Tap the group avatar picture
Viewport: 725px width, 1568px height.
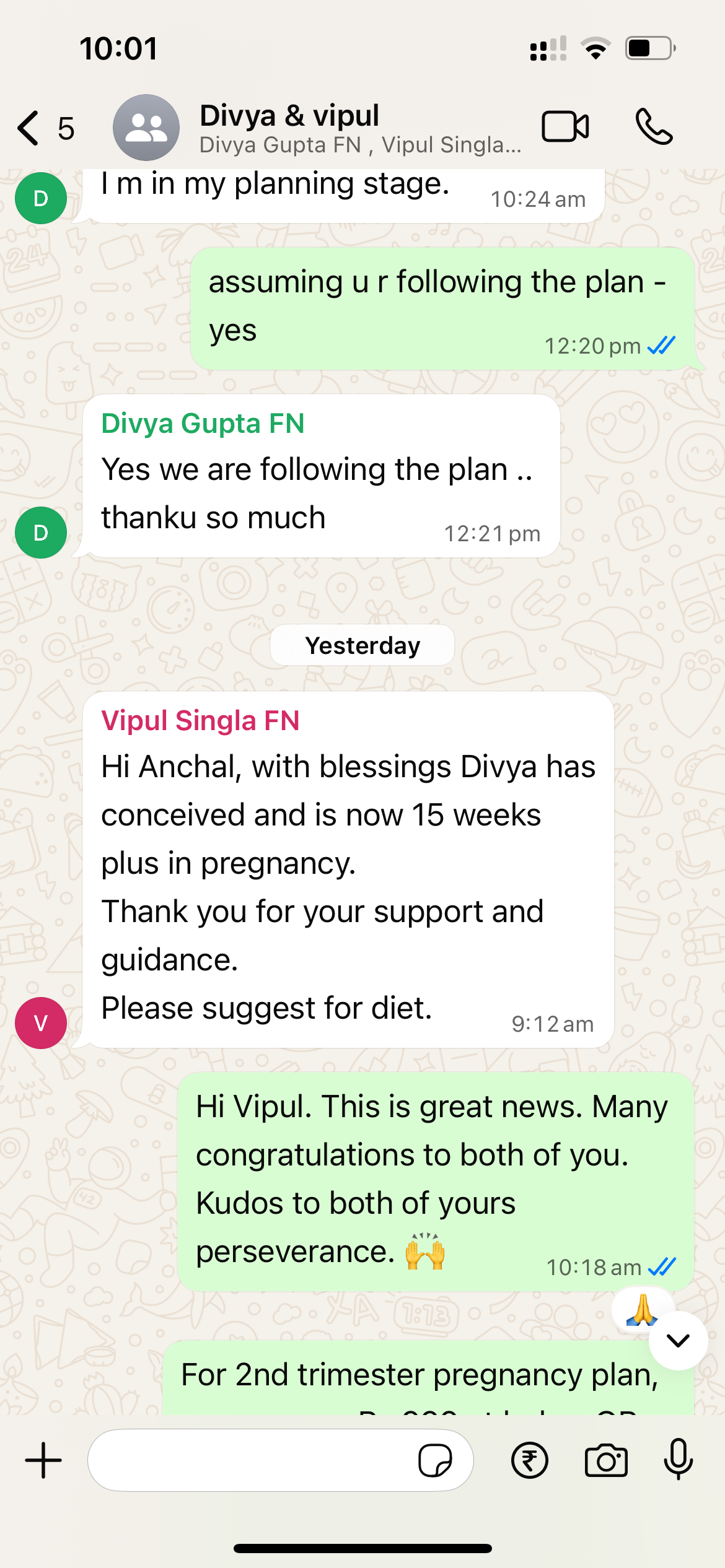click(146, 128)
